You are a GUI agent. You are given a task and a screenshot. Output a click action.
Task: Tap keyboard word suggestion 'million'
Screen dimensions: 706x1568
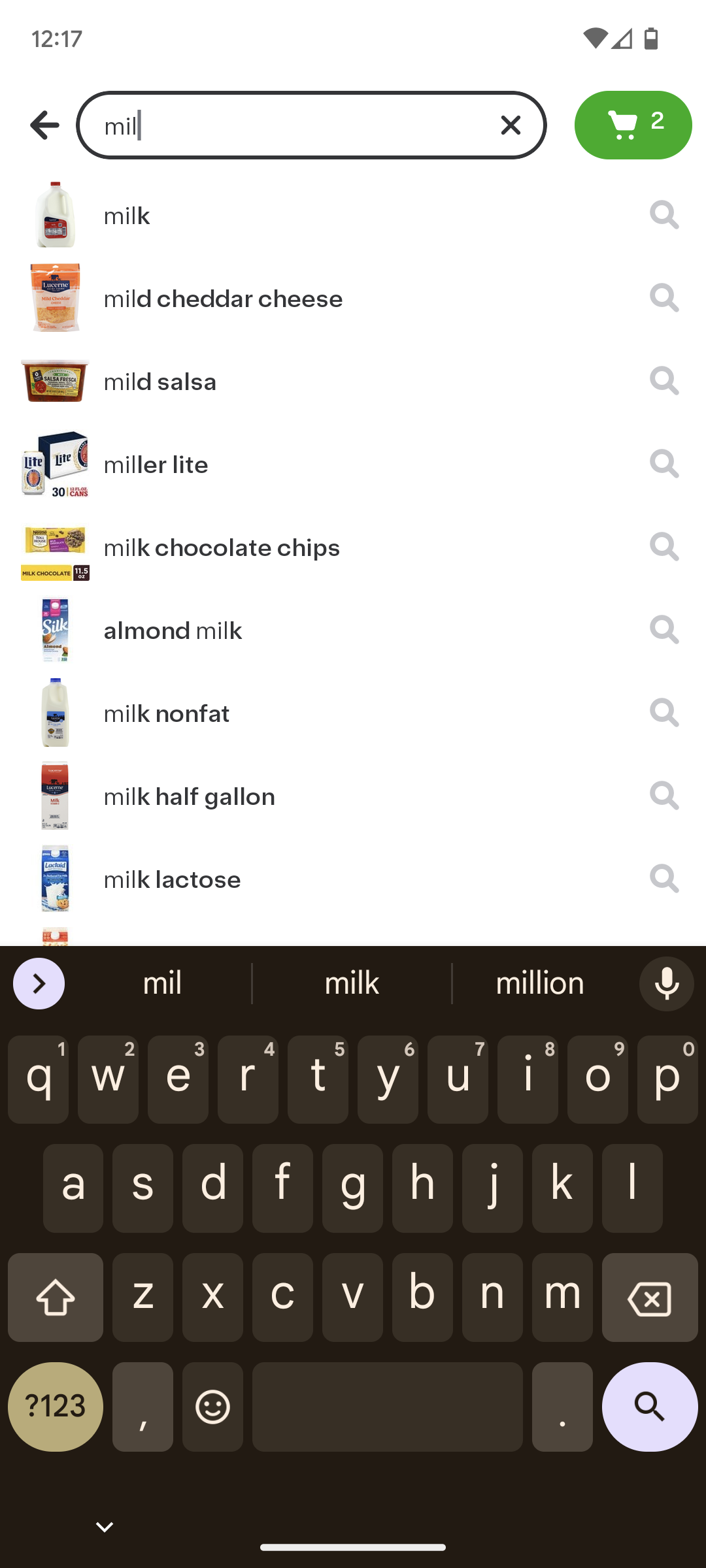540,983
